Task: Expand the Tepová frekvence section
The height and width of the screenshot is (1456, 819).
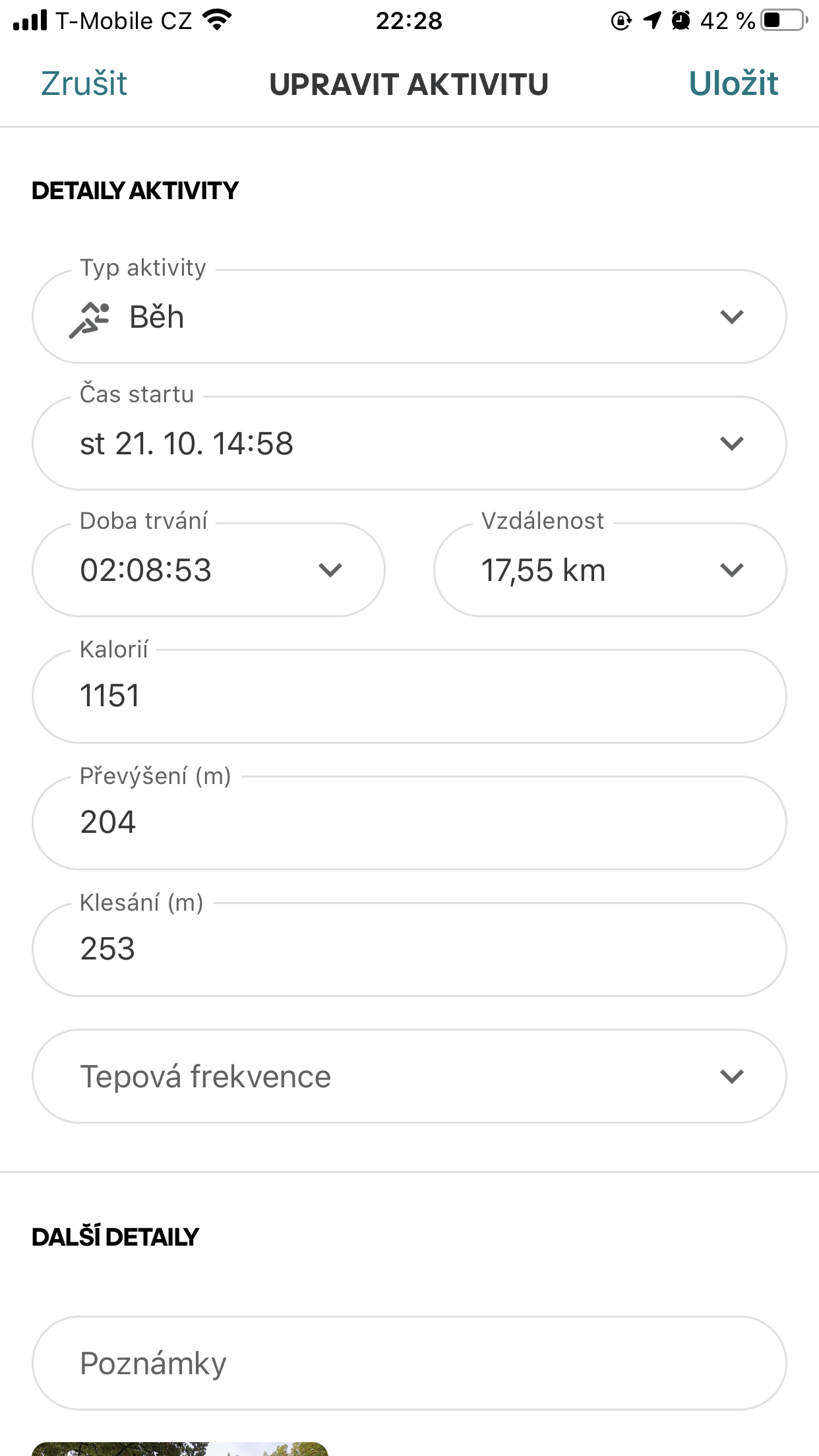Action: point(409,1076)
